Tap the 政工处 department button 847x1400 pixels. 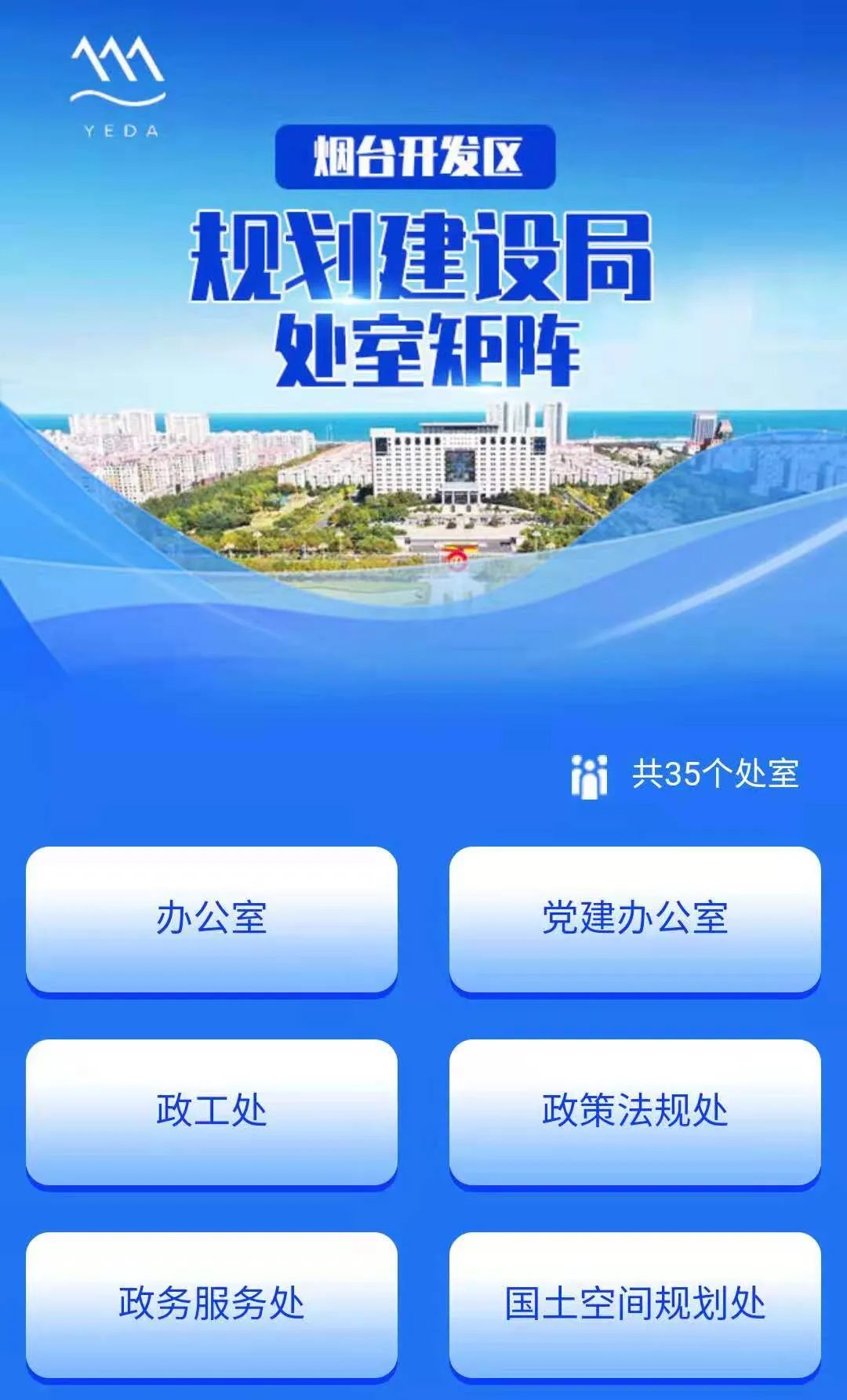pos(212,1112)
